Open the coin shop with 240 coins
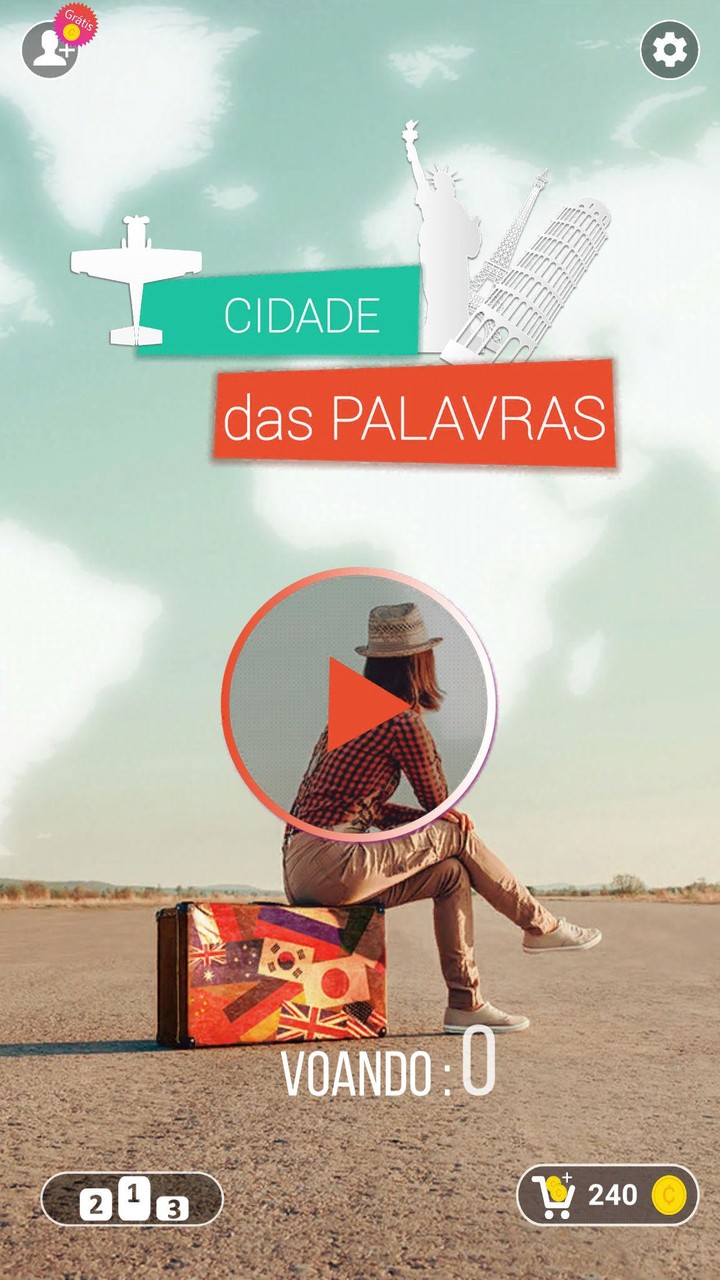The width and height of the screenshot is (720, 1280). [x=607, y=1194]
